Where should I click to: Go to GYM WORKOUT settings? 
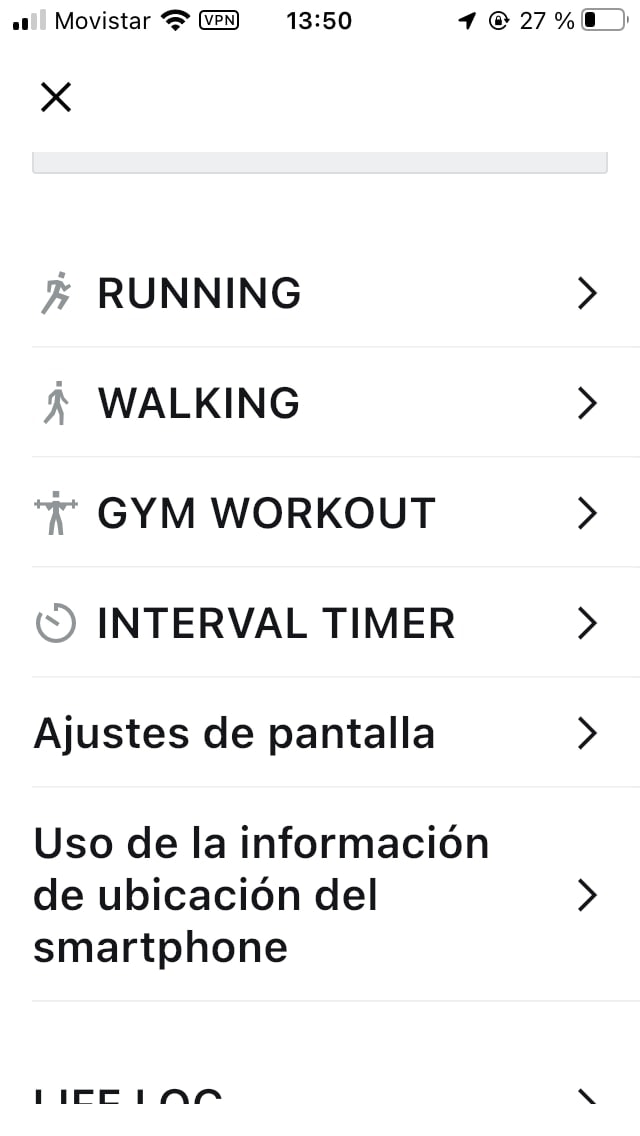(x=318, y=513)
